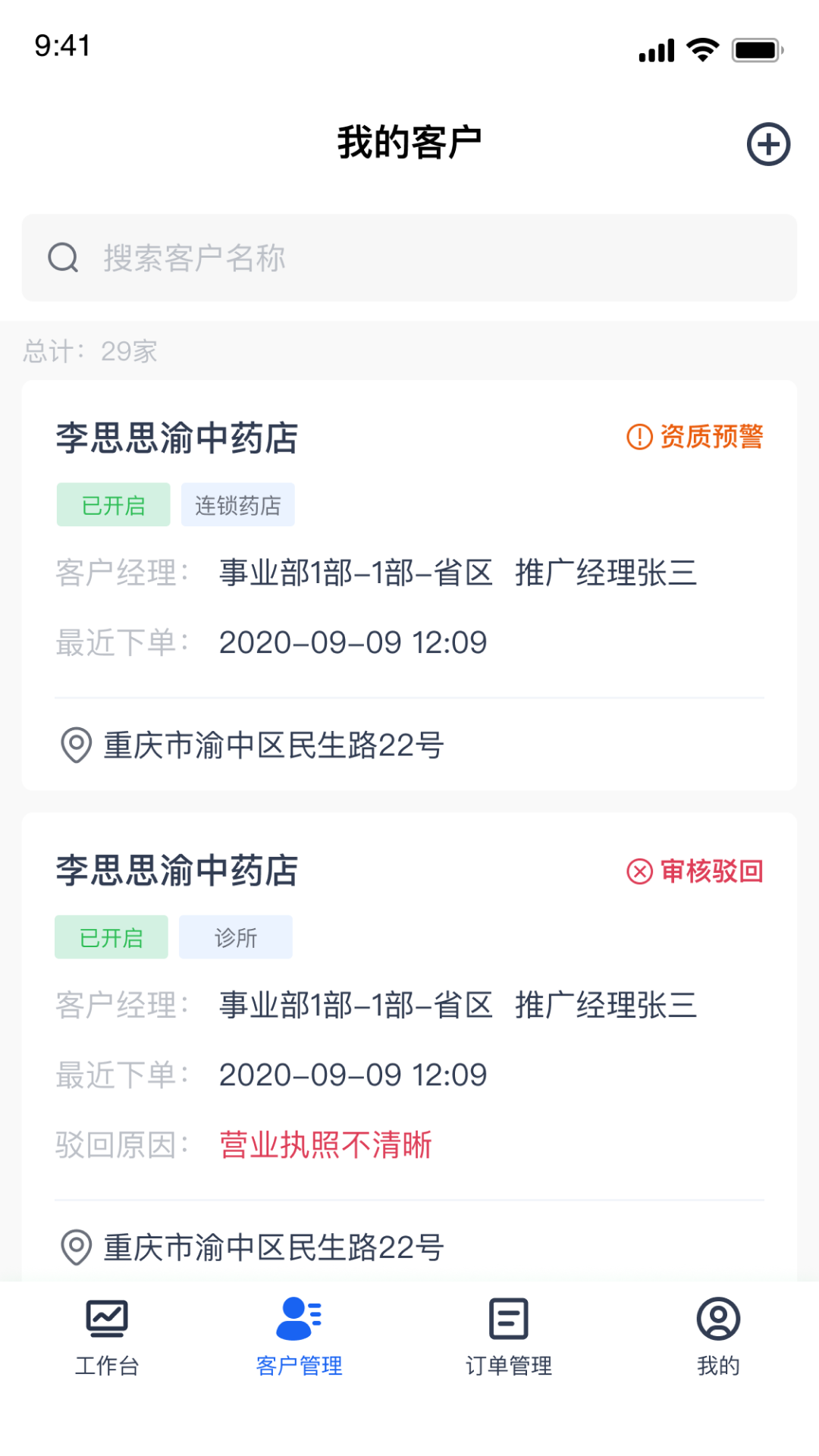Tap the 我的 profile icon

click(x=717, y=1319)
